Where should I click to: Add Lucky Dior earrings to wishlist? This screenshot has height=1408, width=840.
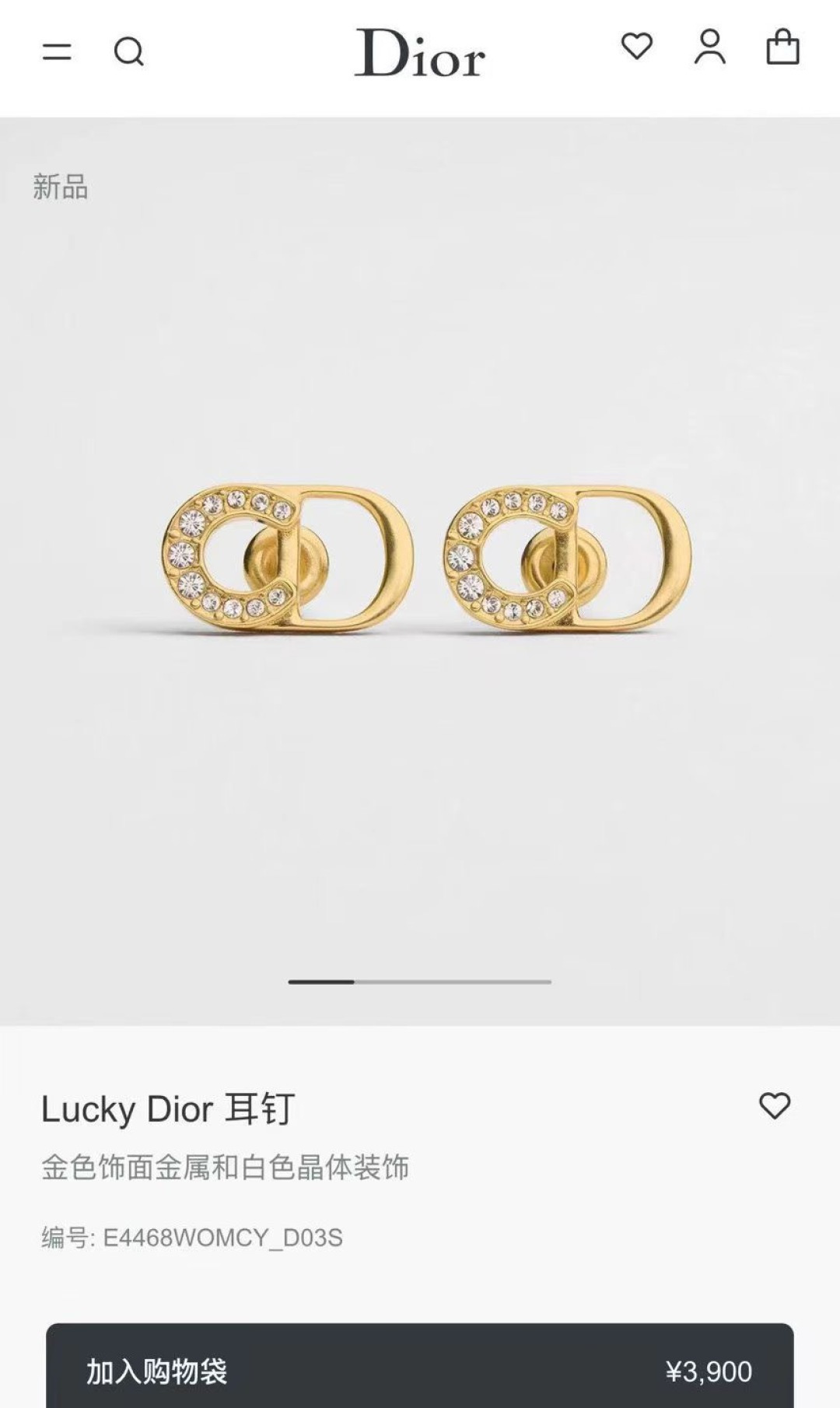[774, 1105]
